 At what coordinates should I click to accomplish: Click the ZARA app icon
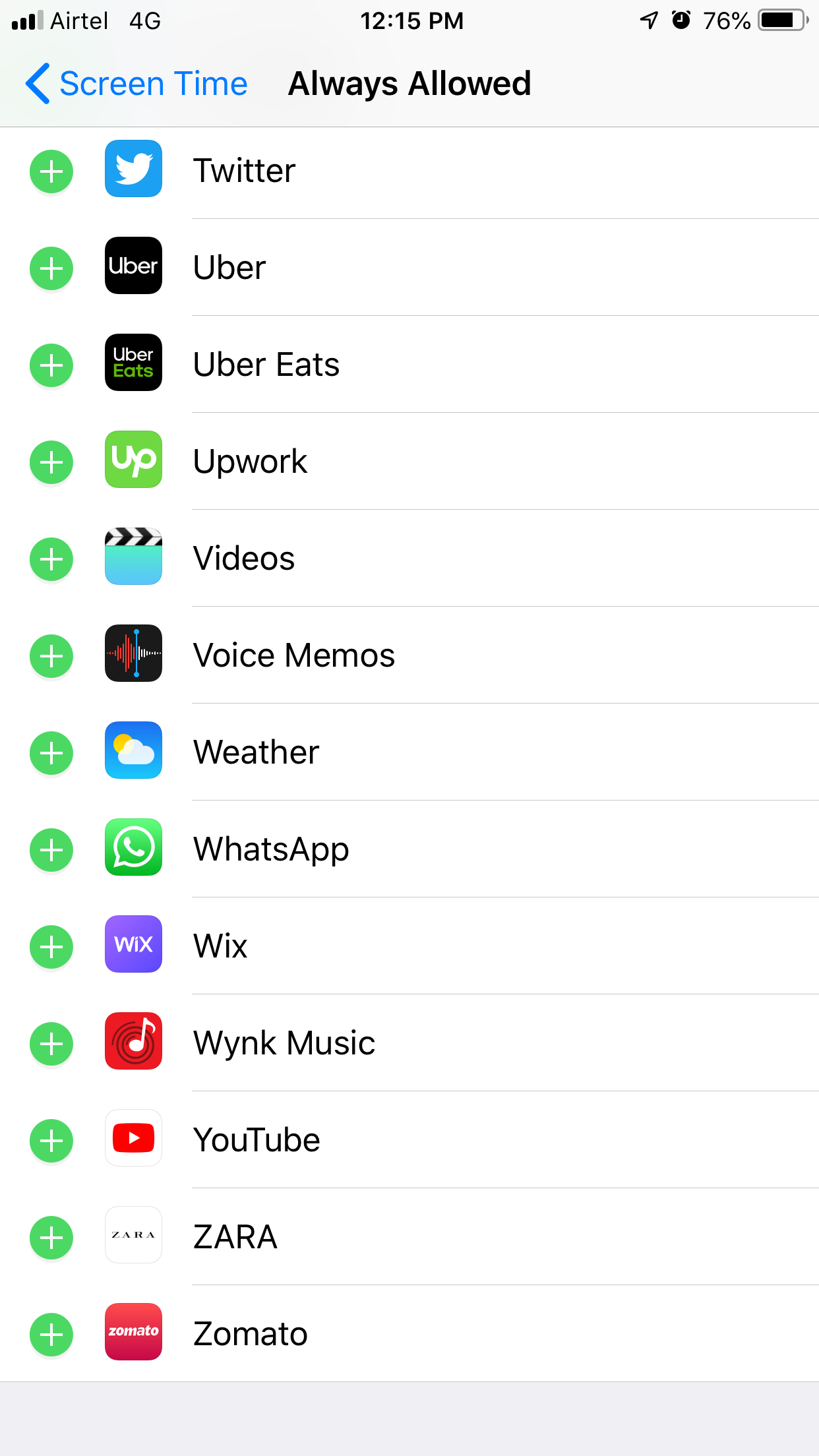pyautogui.click(x=133, y=1235)
